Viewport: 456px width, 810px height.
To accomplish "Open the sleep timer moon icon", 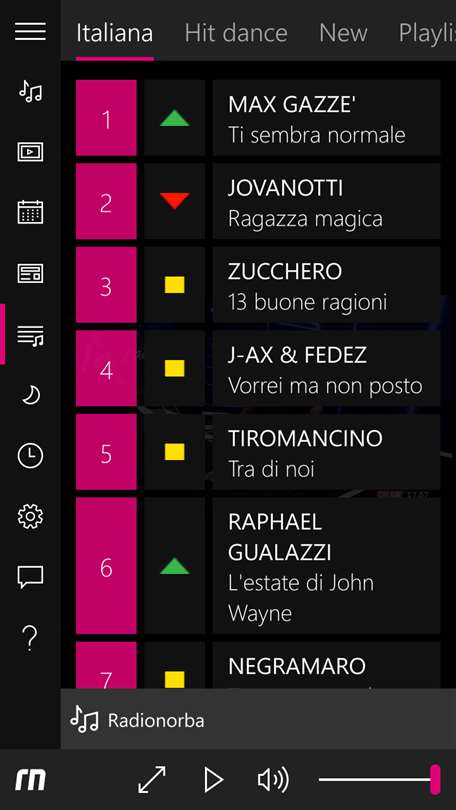I will coord(30,396).
